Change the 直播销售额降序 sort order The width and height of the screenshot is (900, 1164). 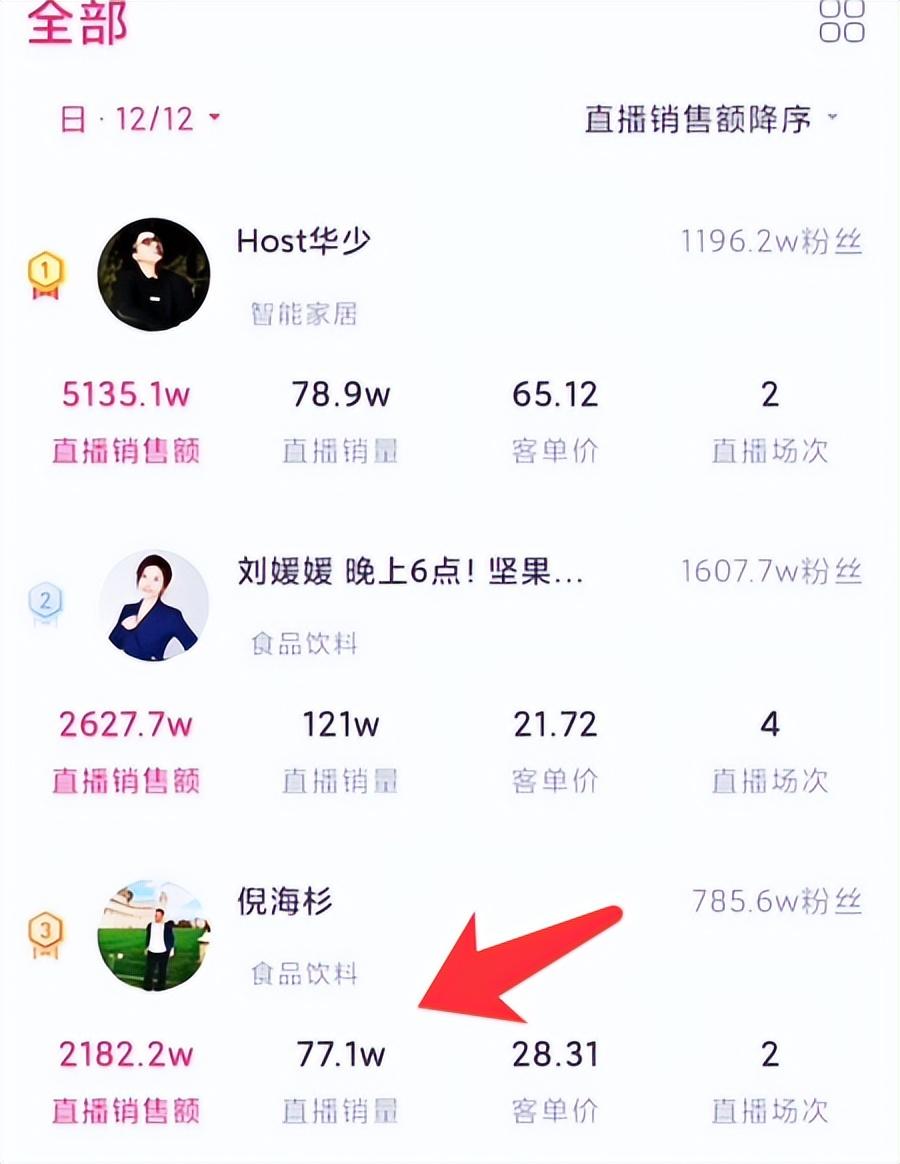click(710, 120)
